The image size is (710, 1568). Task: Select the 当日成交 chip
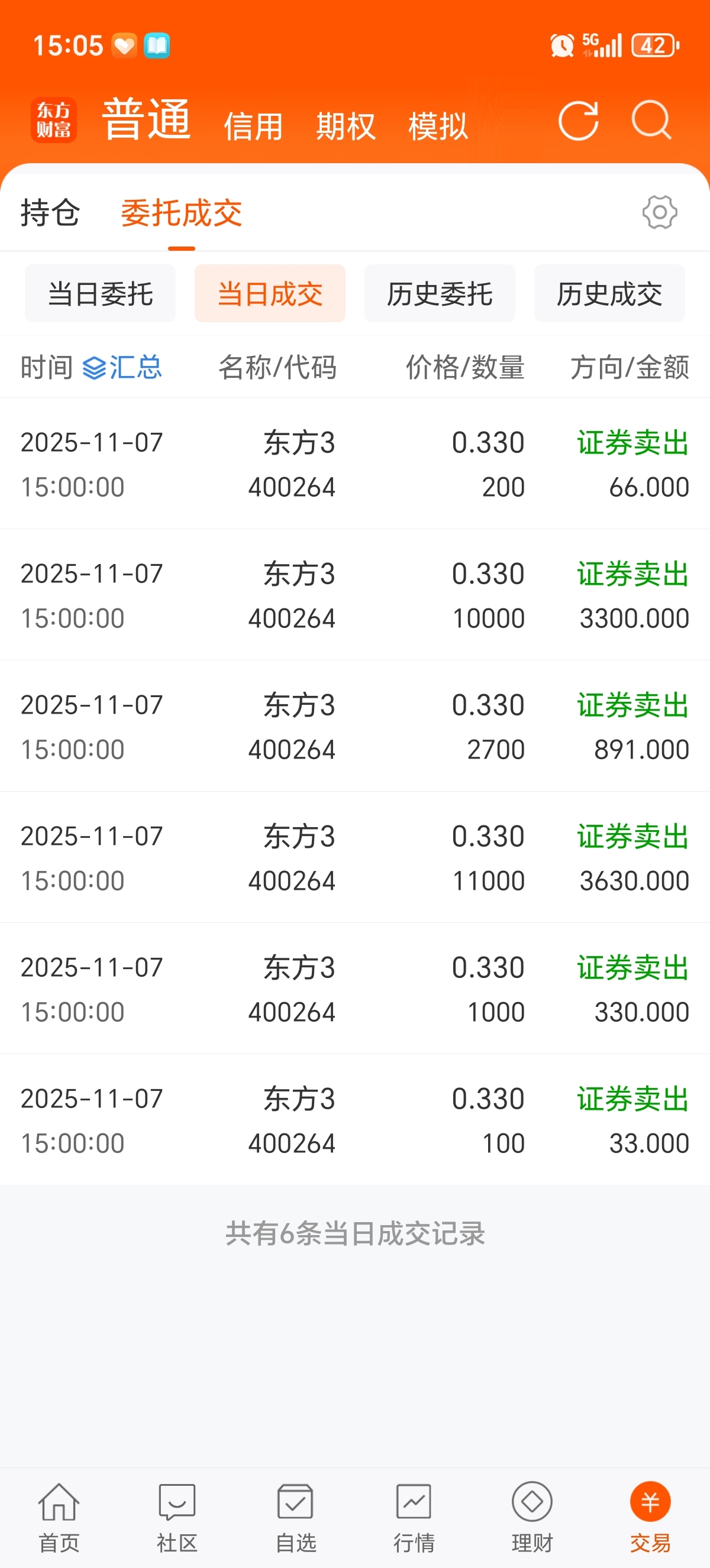270,294
